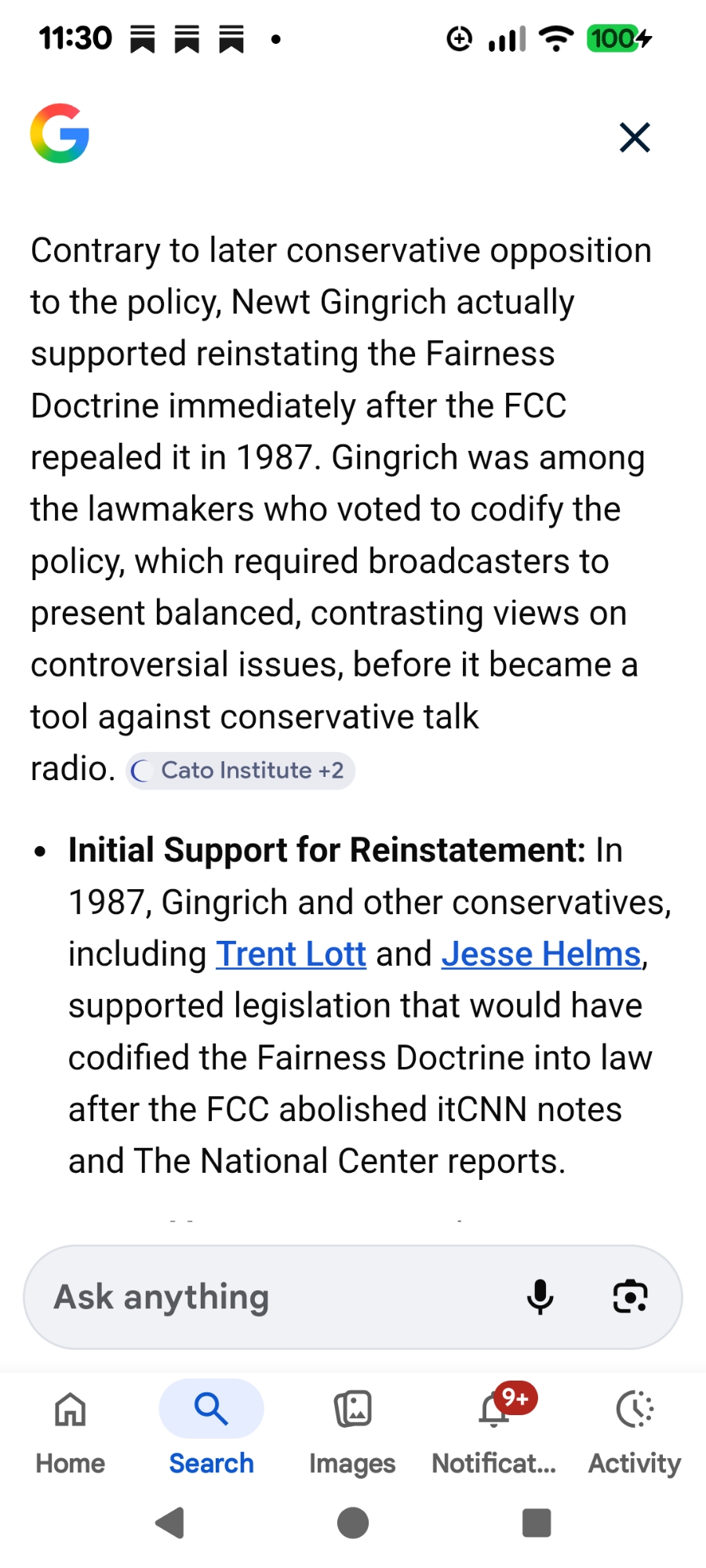The image size is (706, 1568).
Task: Tap the Ask anything input field
Action: click(275, 1297)
